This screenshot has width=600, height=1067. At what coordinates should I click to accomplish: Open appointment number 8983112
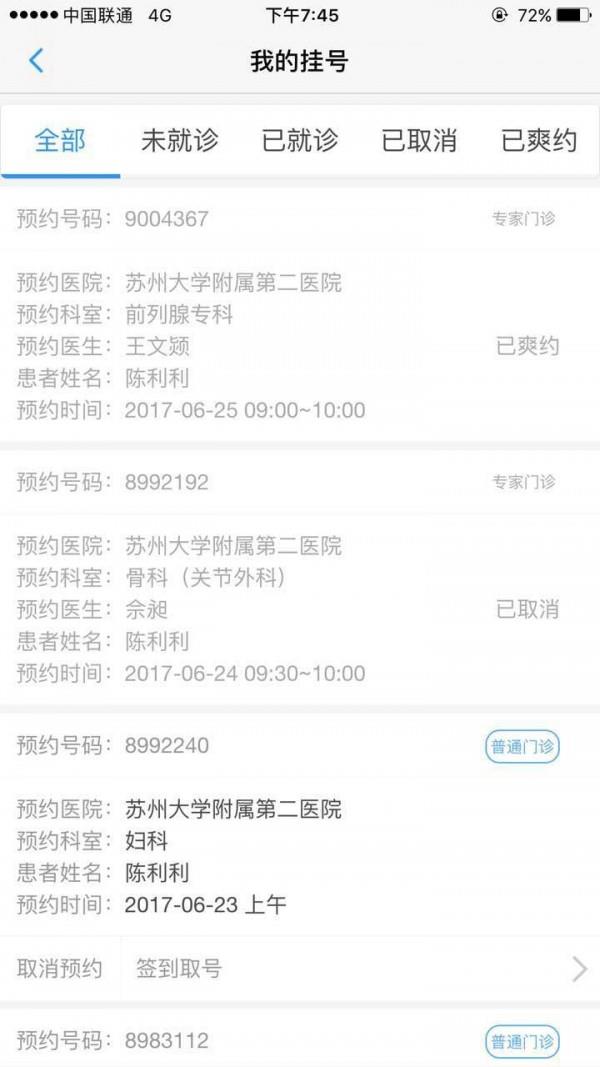point(300,1039)
